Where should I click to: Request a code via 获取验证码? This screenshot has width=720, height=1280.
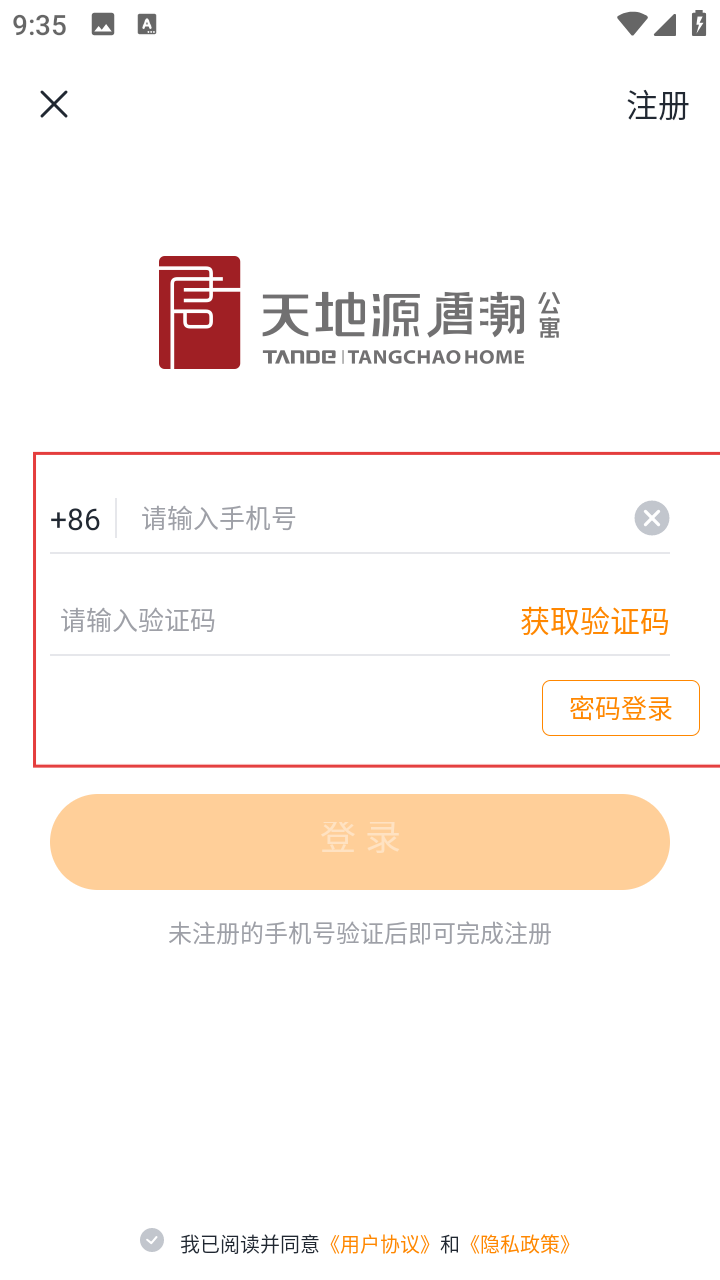coord(594,621)
